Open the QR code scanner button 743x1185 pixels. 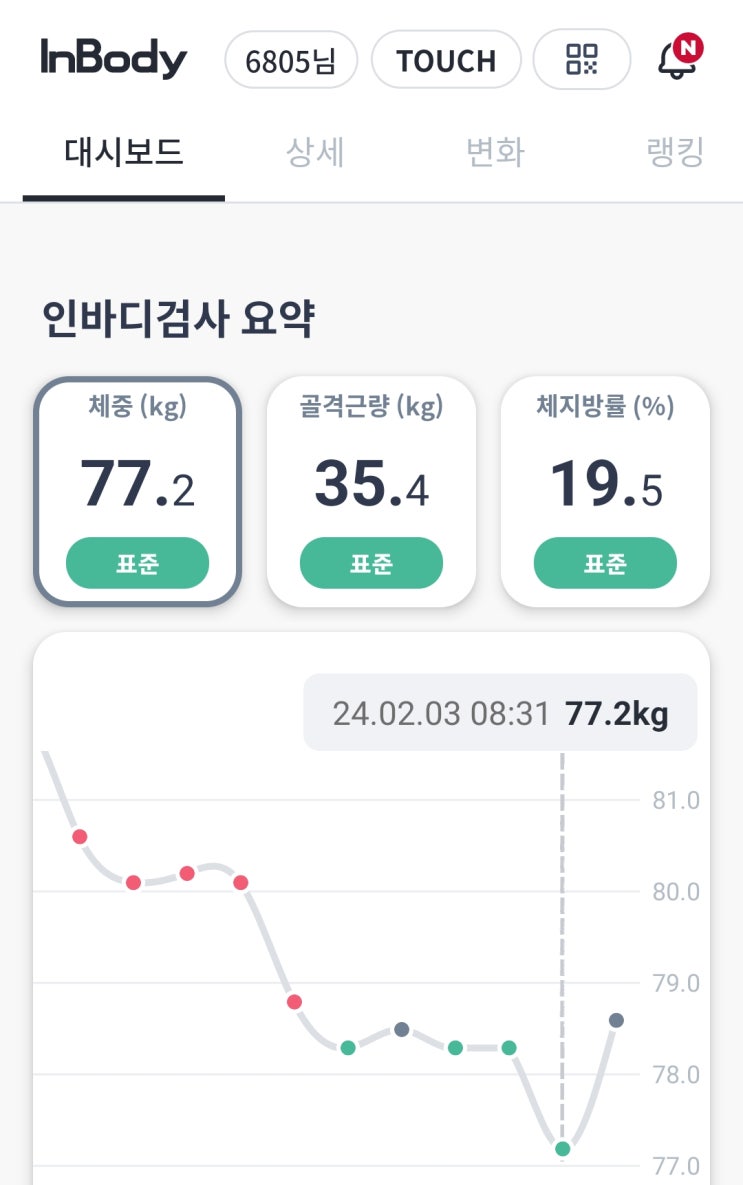click(582, 60)
